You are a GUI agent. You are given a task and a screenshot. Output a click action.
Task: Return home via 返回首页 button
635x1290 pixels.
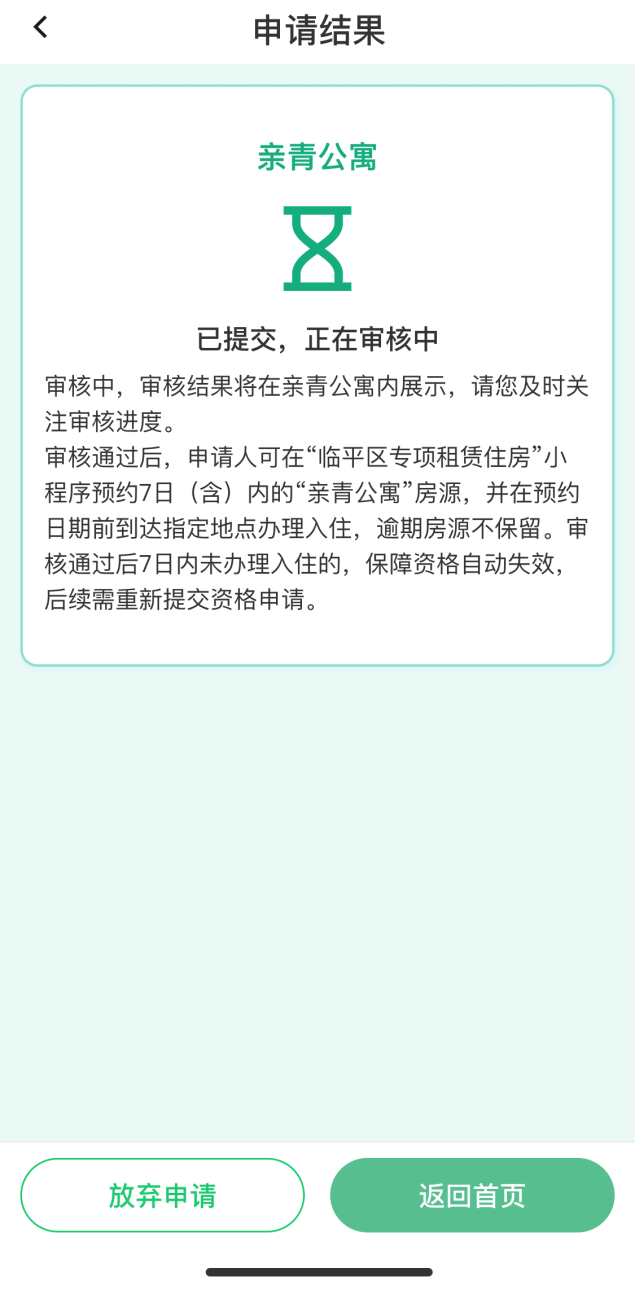pyautogui.click(x=472, y=1195)
